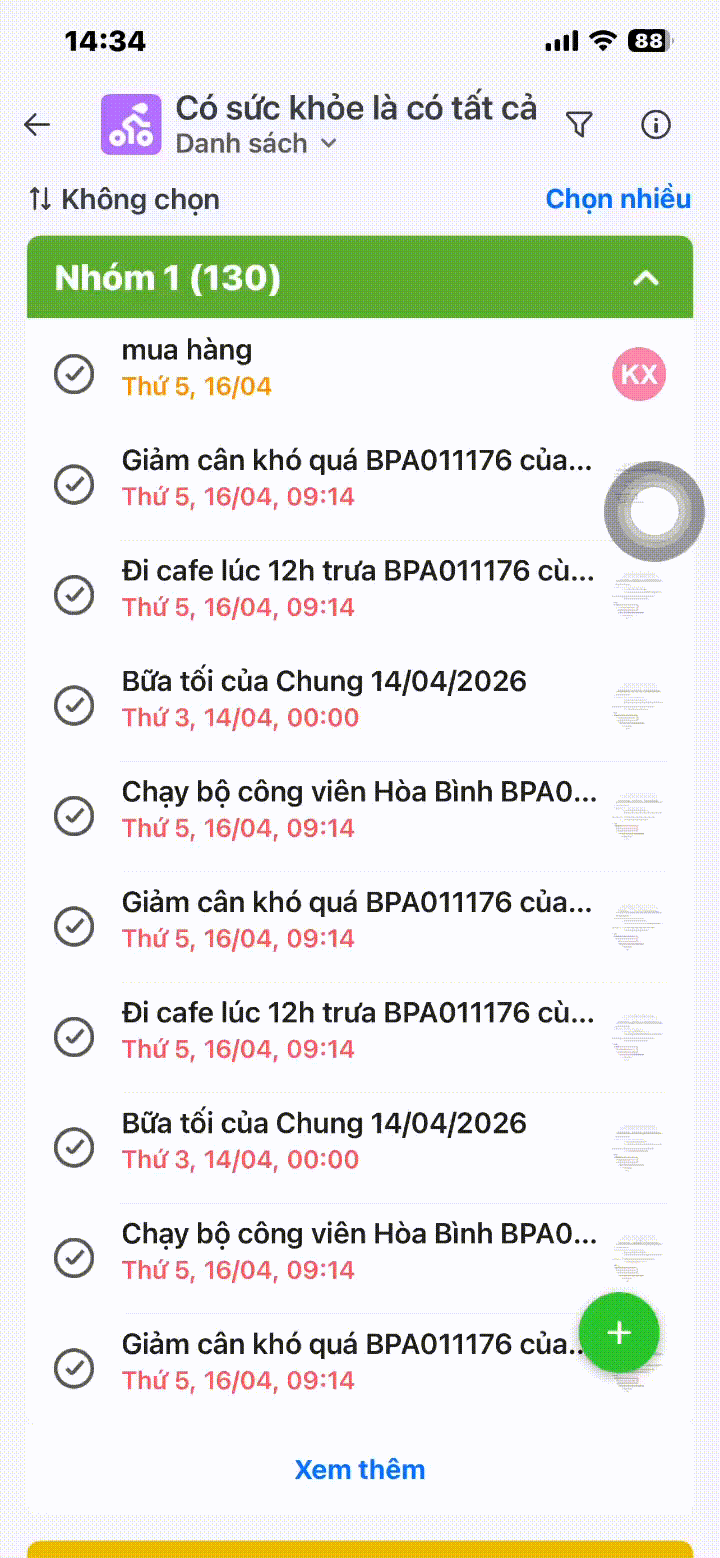
Task: Open the Danh sách view dropdown
Action: (256, 144)
